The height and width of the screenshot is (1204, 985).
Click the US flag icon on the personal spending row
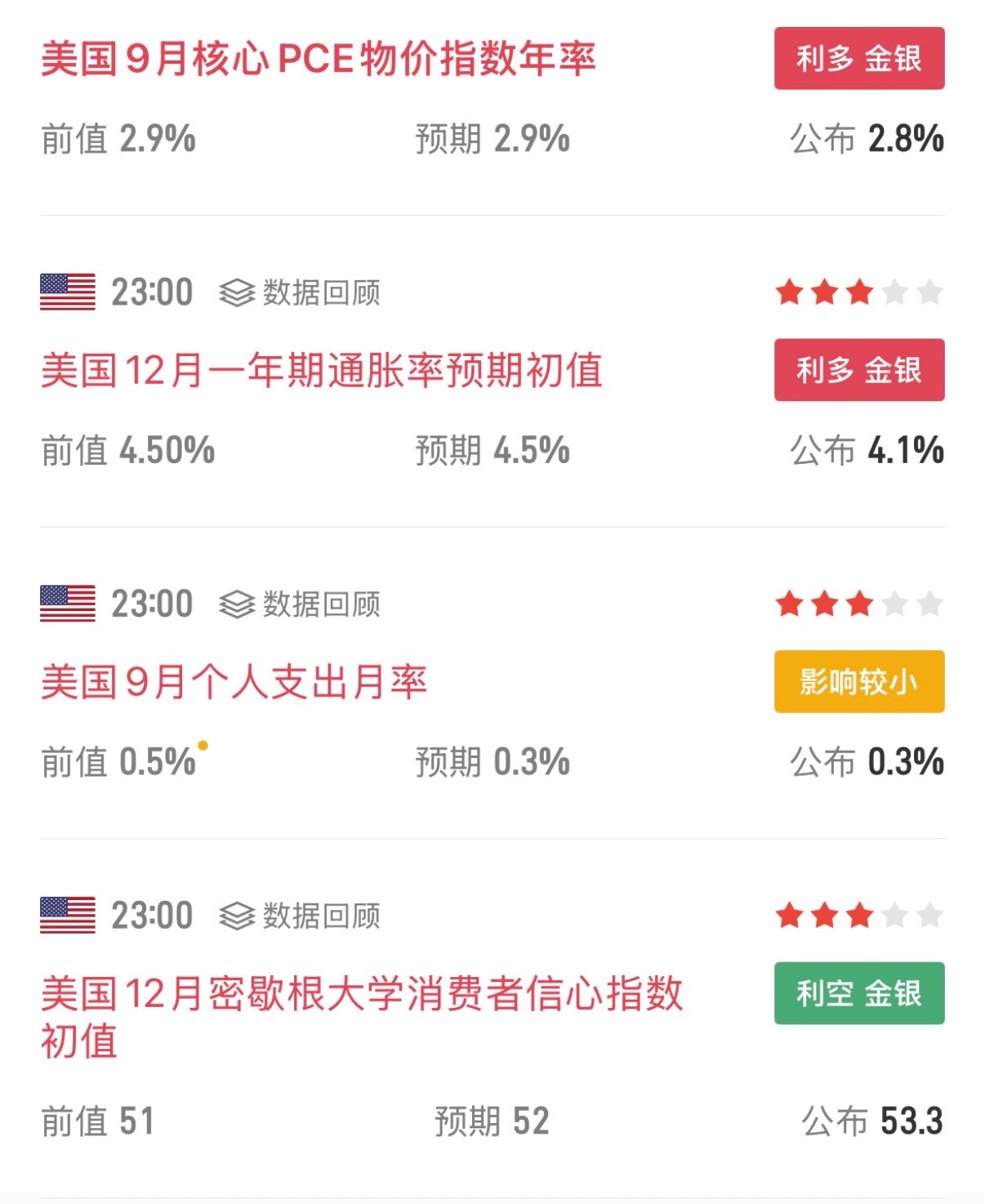(x=69, y=603)
